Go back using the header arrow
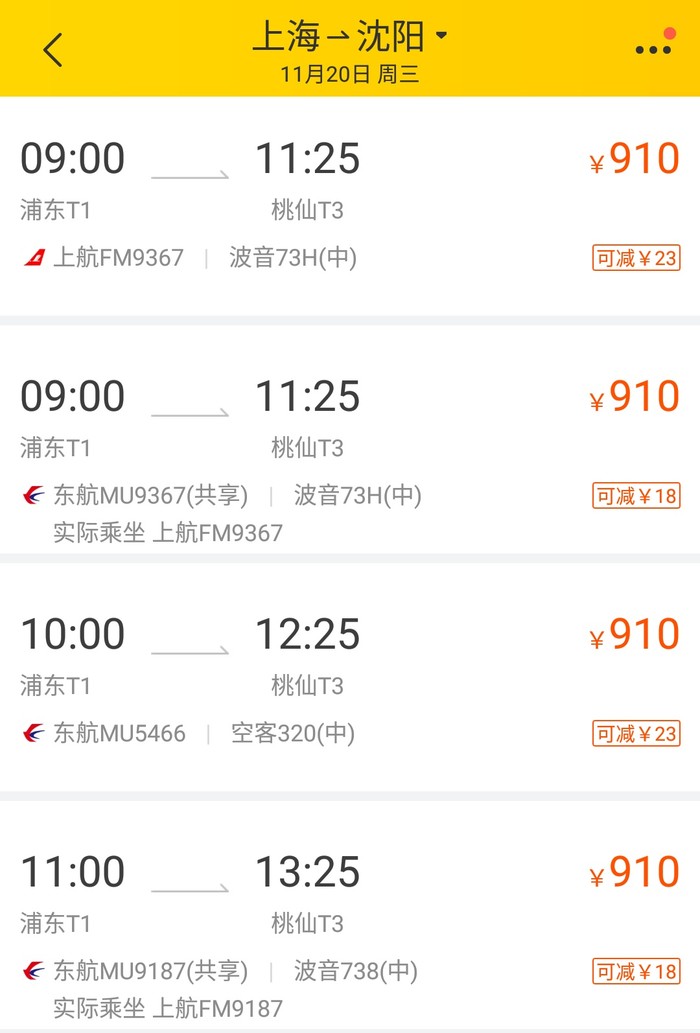The image size is (700, 1033). click(x=53, y=49)
